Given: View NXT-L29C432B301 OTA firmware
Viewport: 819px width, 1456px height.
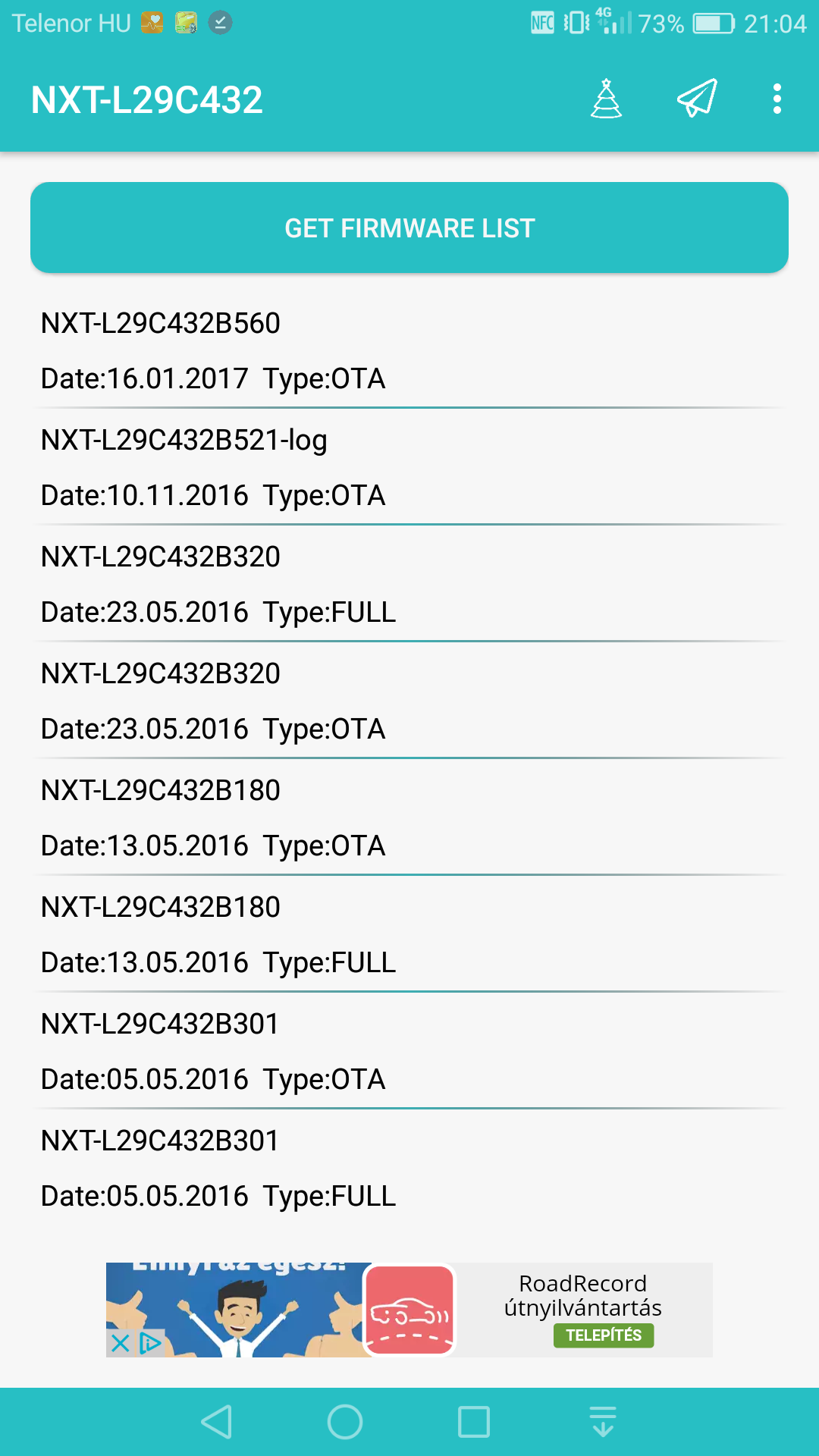Looking at the screenshot, I should pyautogui.click(x=409, y=1051).
